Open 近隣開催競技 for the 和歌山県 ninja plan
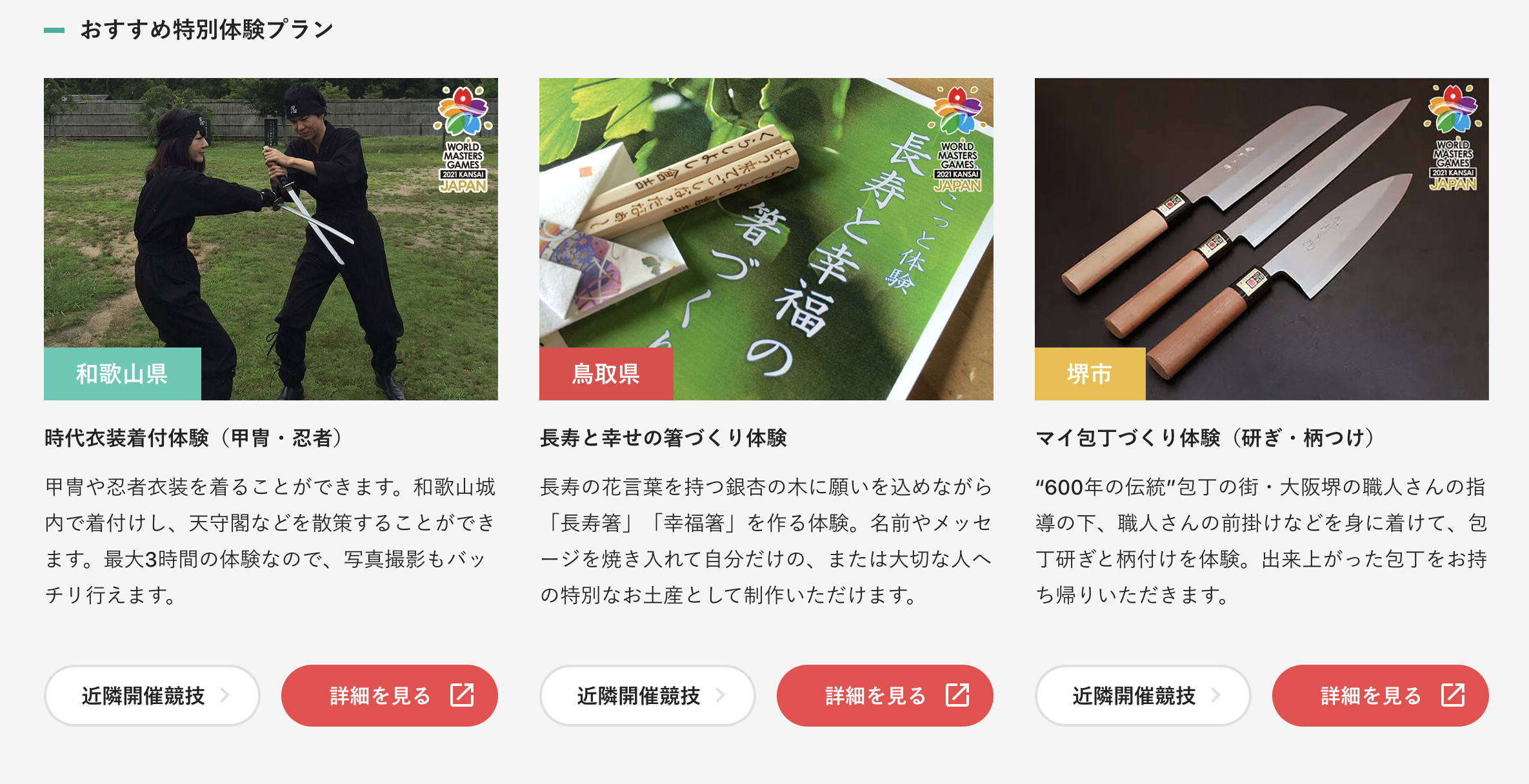Viewport: 1529px width, 784px height. 152,695
